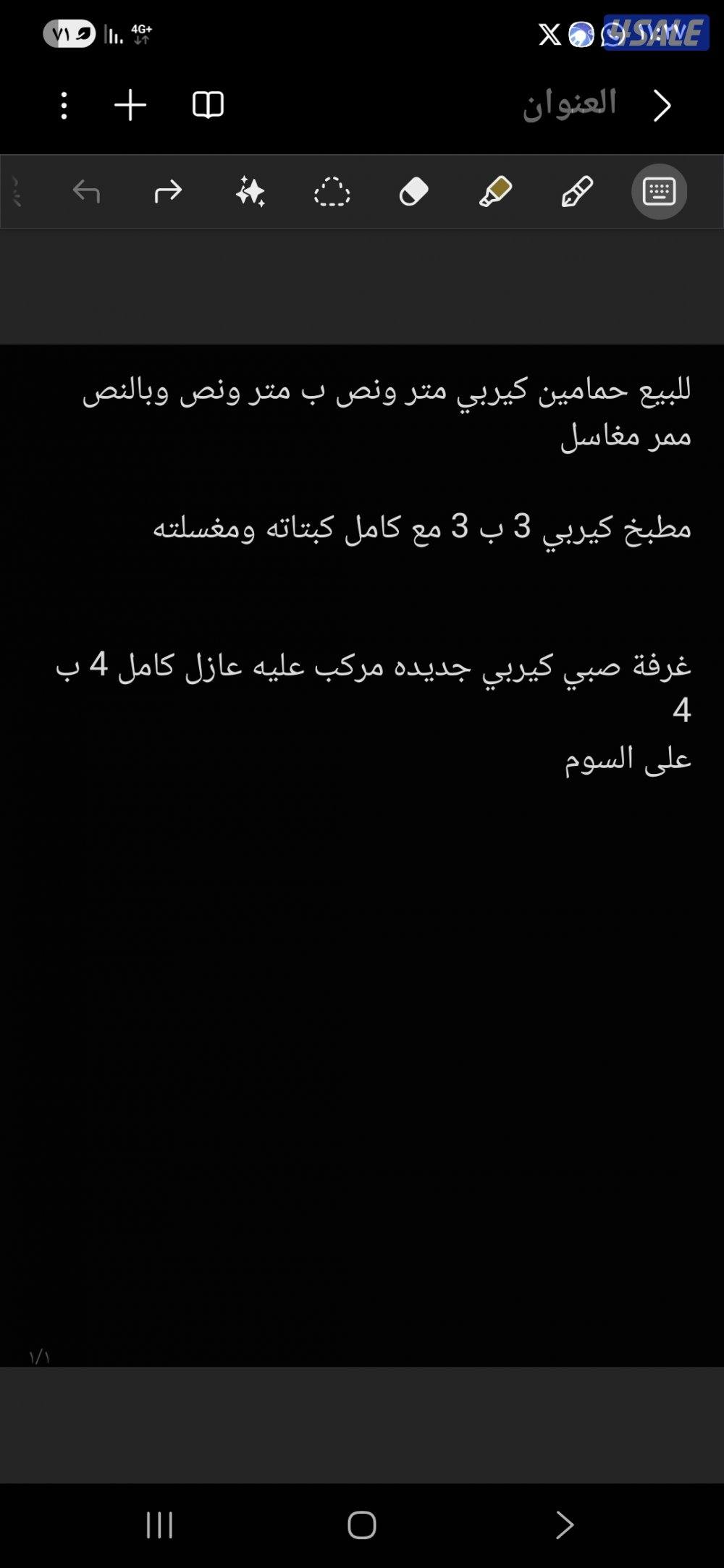Open reader view with the book icon
The image size is (724, 1568).
[207, 106]
